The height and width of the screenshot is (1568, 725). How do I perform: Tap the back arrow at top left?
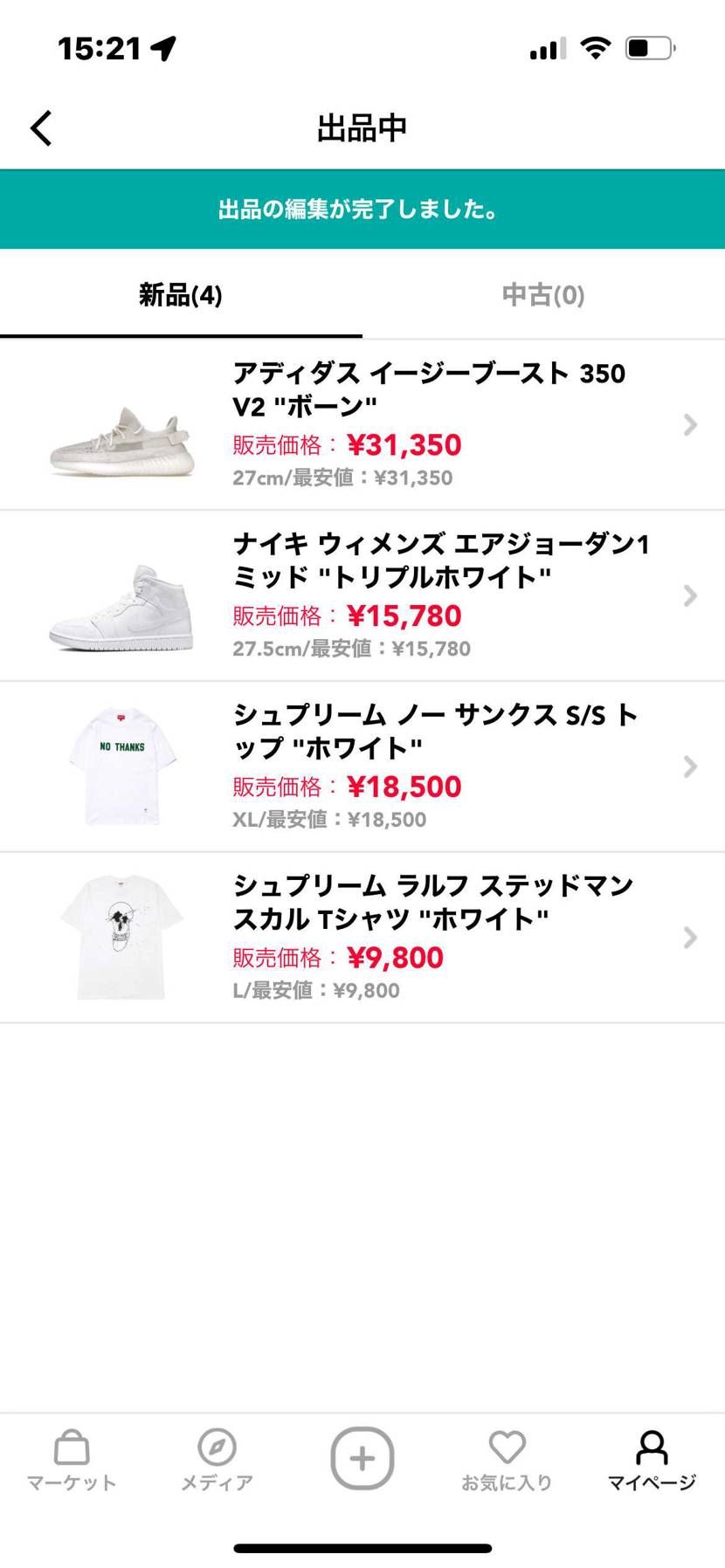click(x=40, y=127)
